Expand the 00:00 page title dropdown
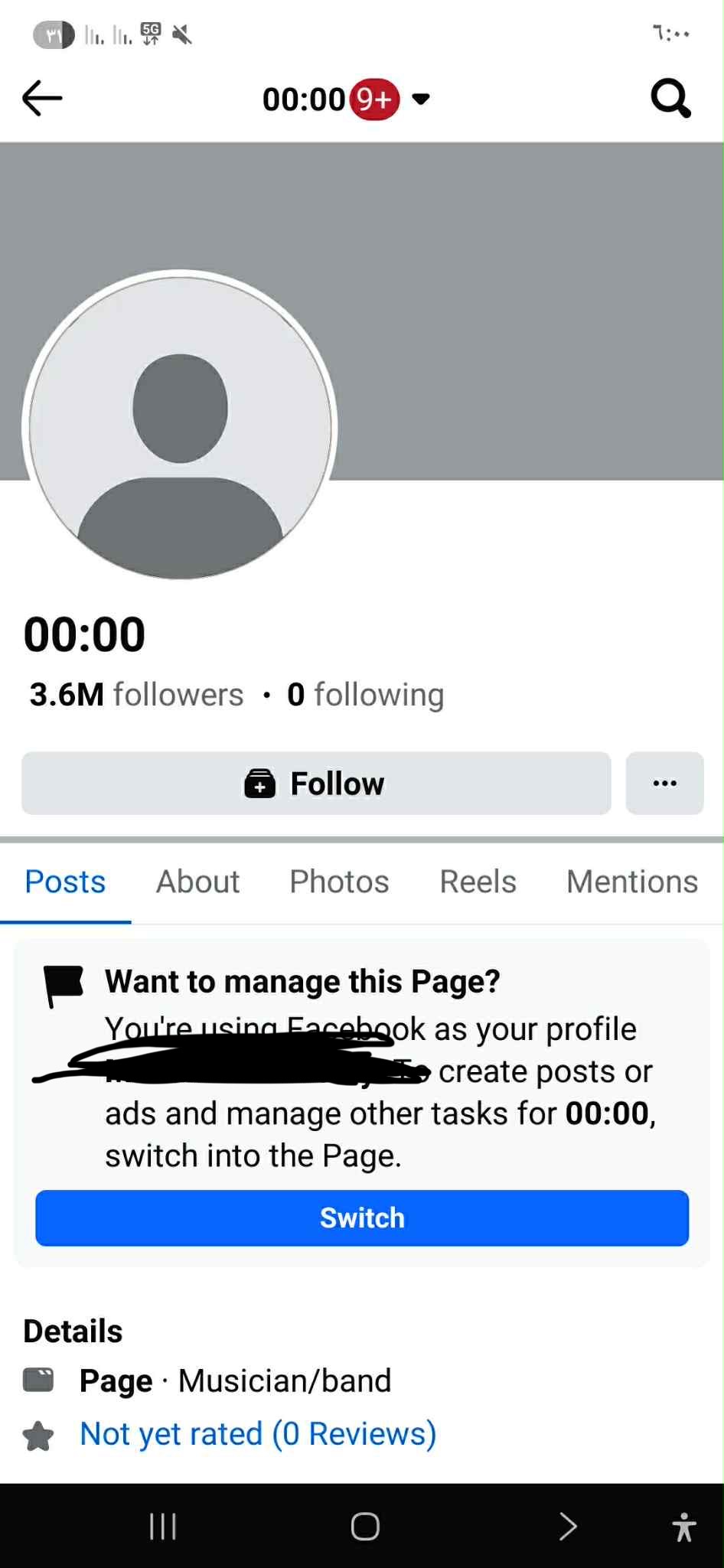Viewport: 724px width, 1568px height. click(x=420, y=99)
